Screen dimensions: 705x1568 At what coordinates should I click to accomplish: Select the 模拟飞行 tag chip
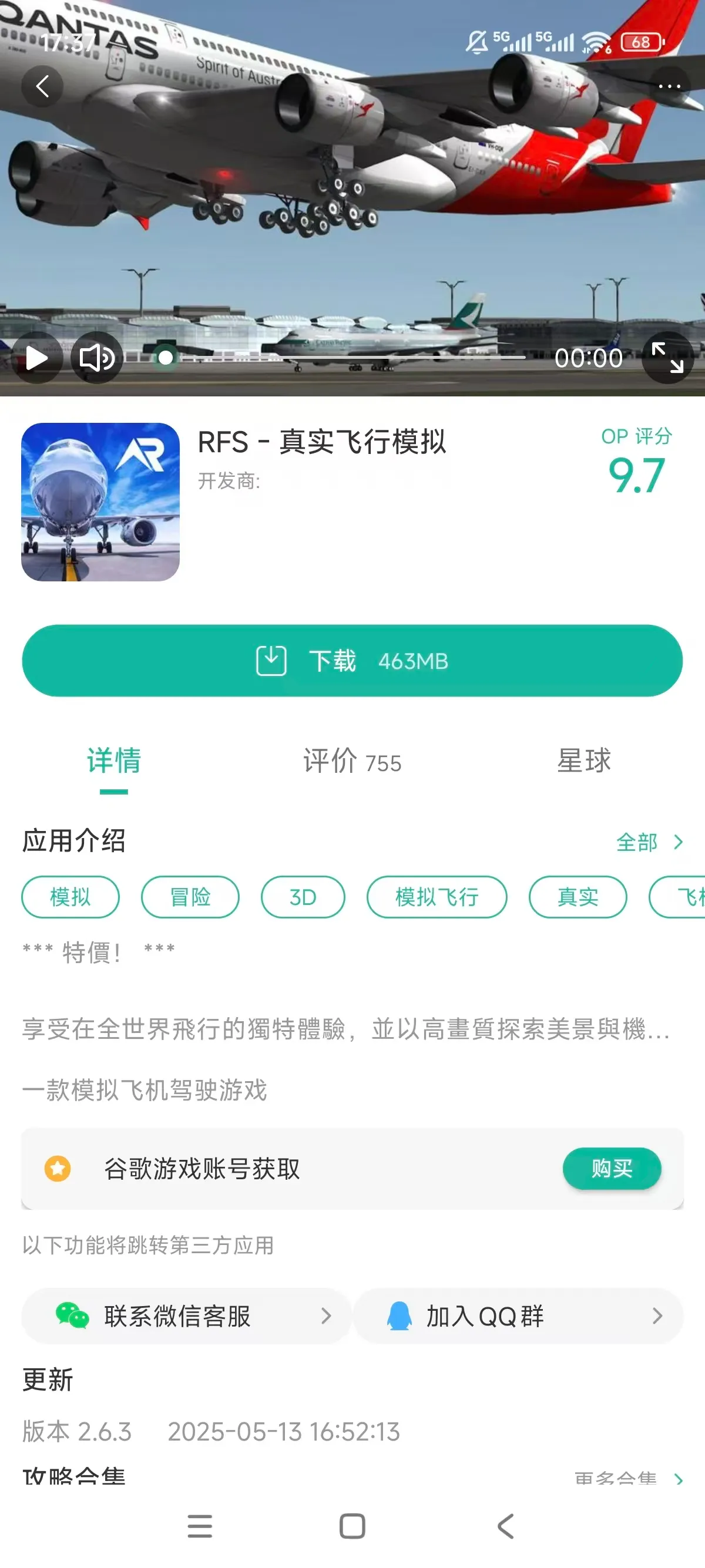tap(437, 897)
